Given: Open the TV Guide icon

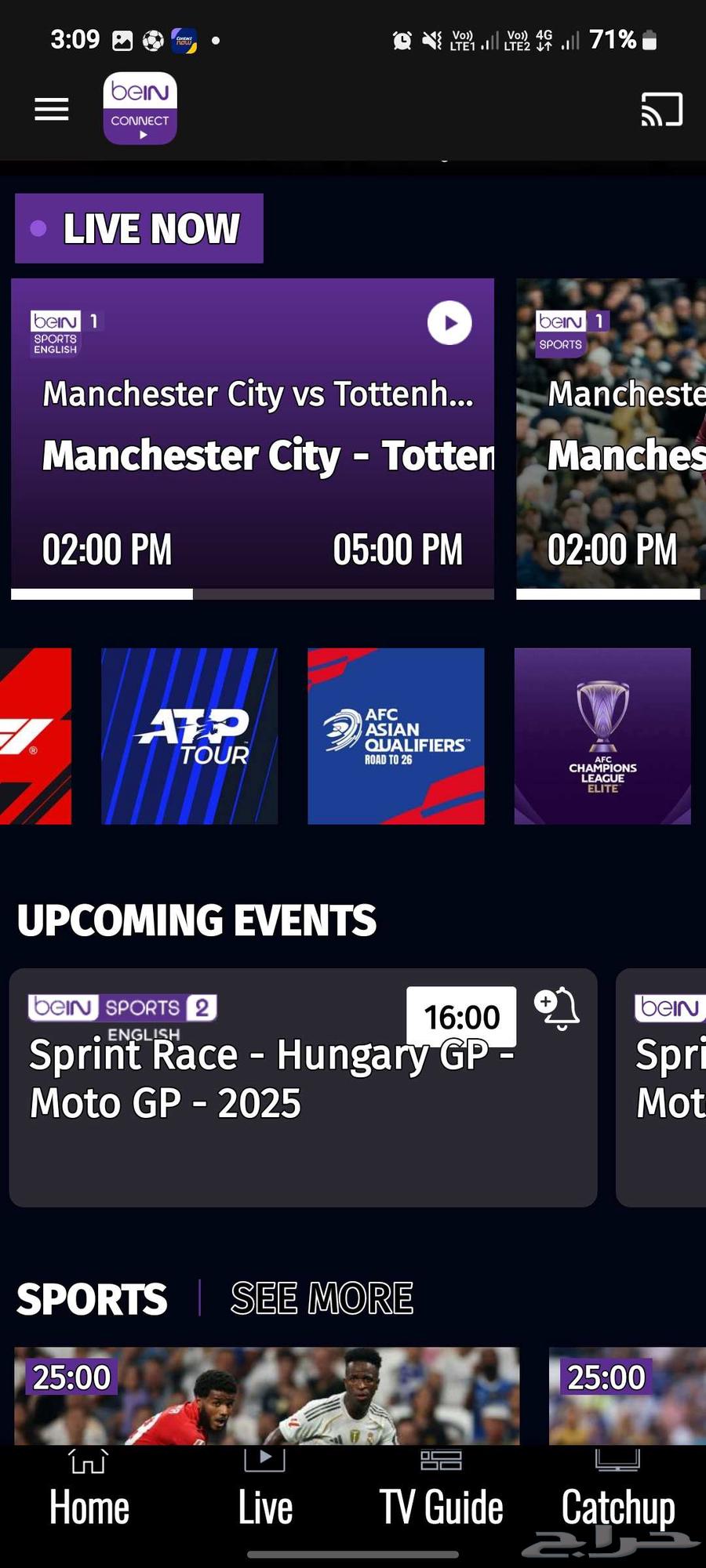Looking at the screenshot, I should (441, 1461).
